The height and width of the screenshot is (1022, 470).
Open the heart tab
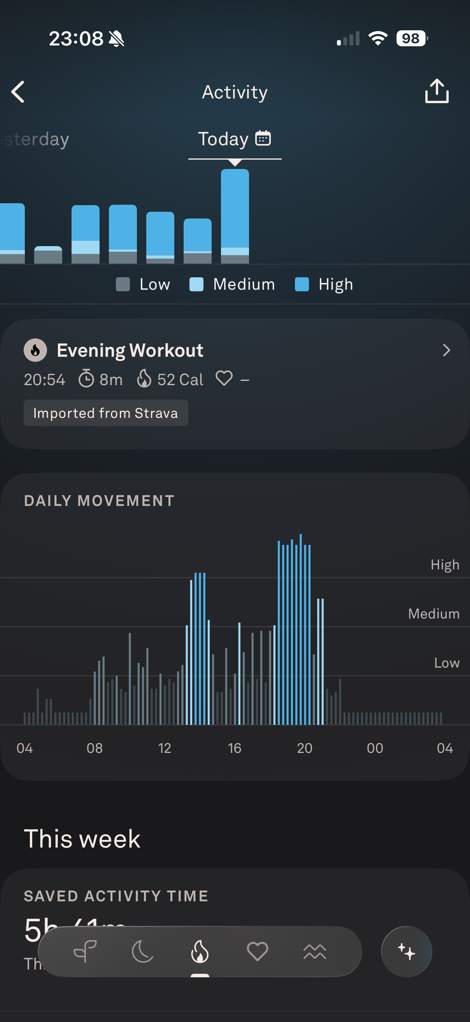pyautogui.click(x=257, y=952)
